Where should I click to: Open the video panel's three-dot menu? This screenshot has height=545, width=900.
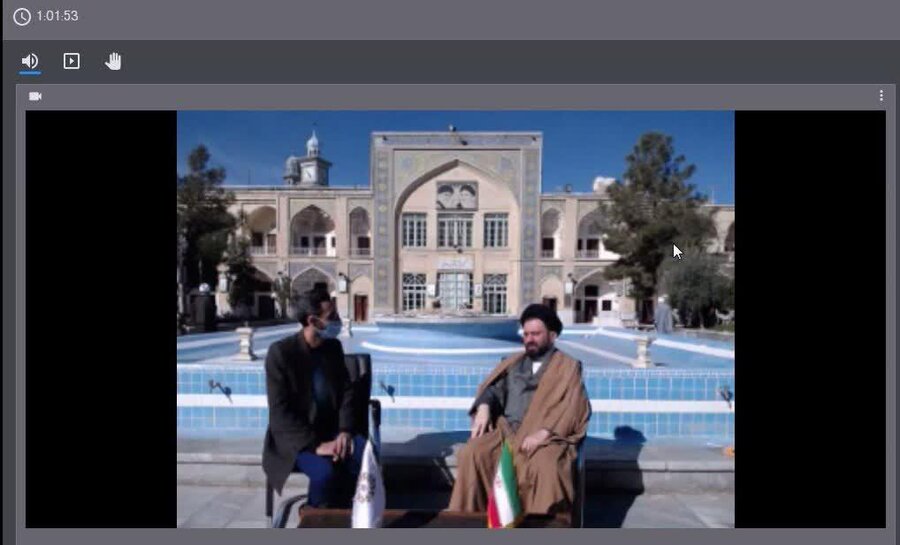tap(881, 96)
